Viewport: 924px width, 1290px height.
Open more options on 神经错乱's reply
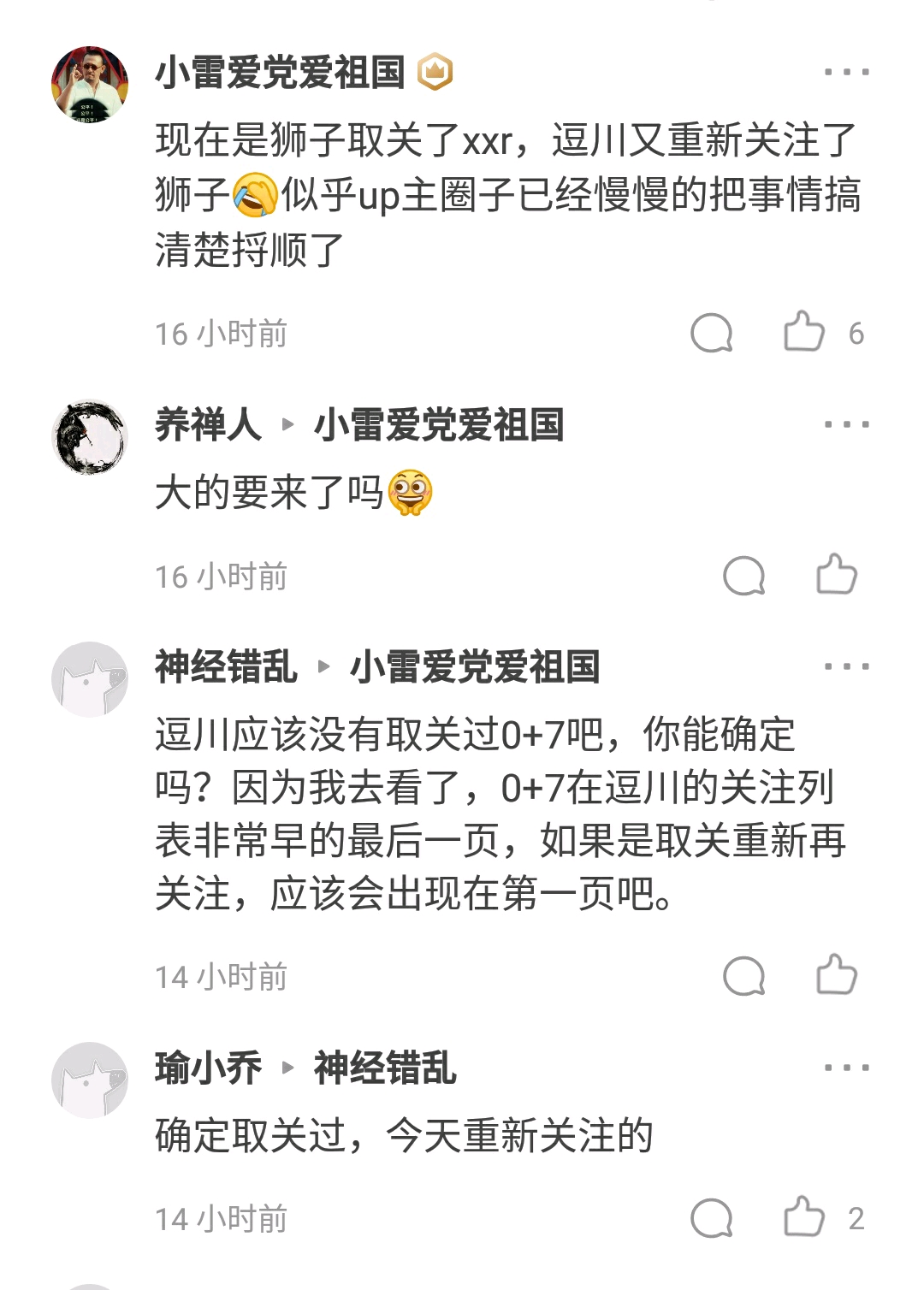(x=846, y=666)
